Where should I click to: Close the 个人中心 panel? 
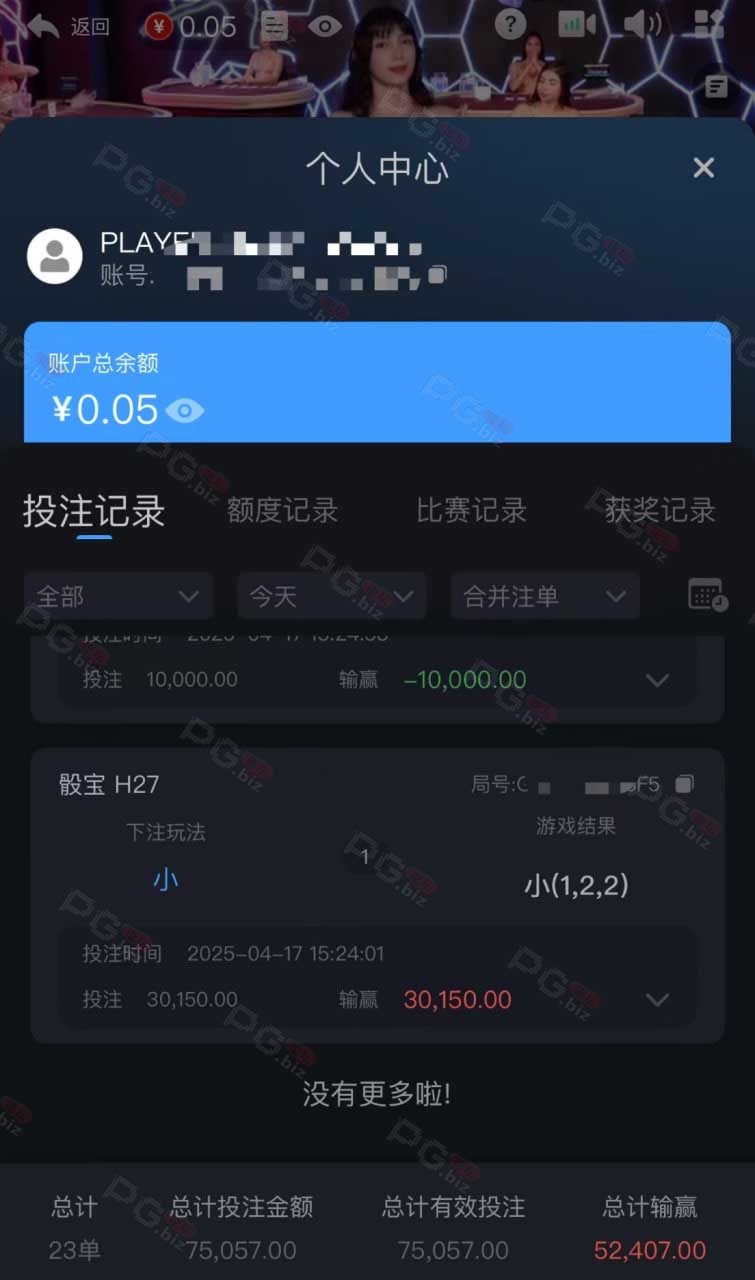pos(704,168)
